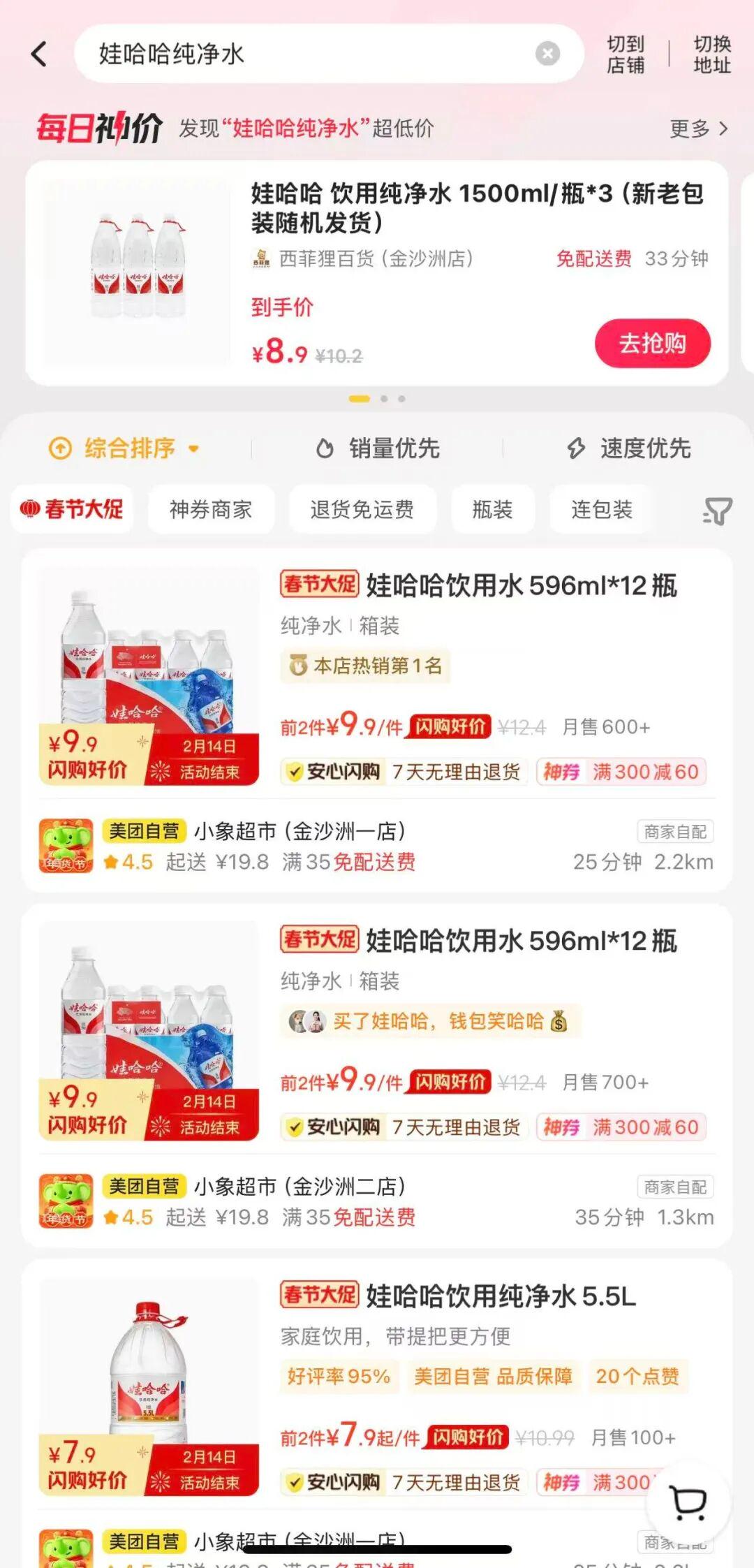Open 更多 daily deals

click(x=698, y=129)
